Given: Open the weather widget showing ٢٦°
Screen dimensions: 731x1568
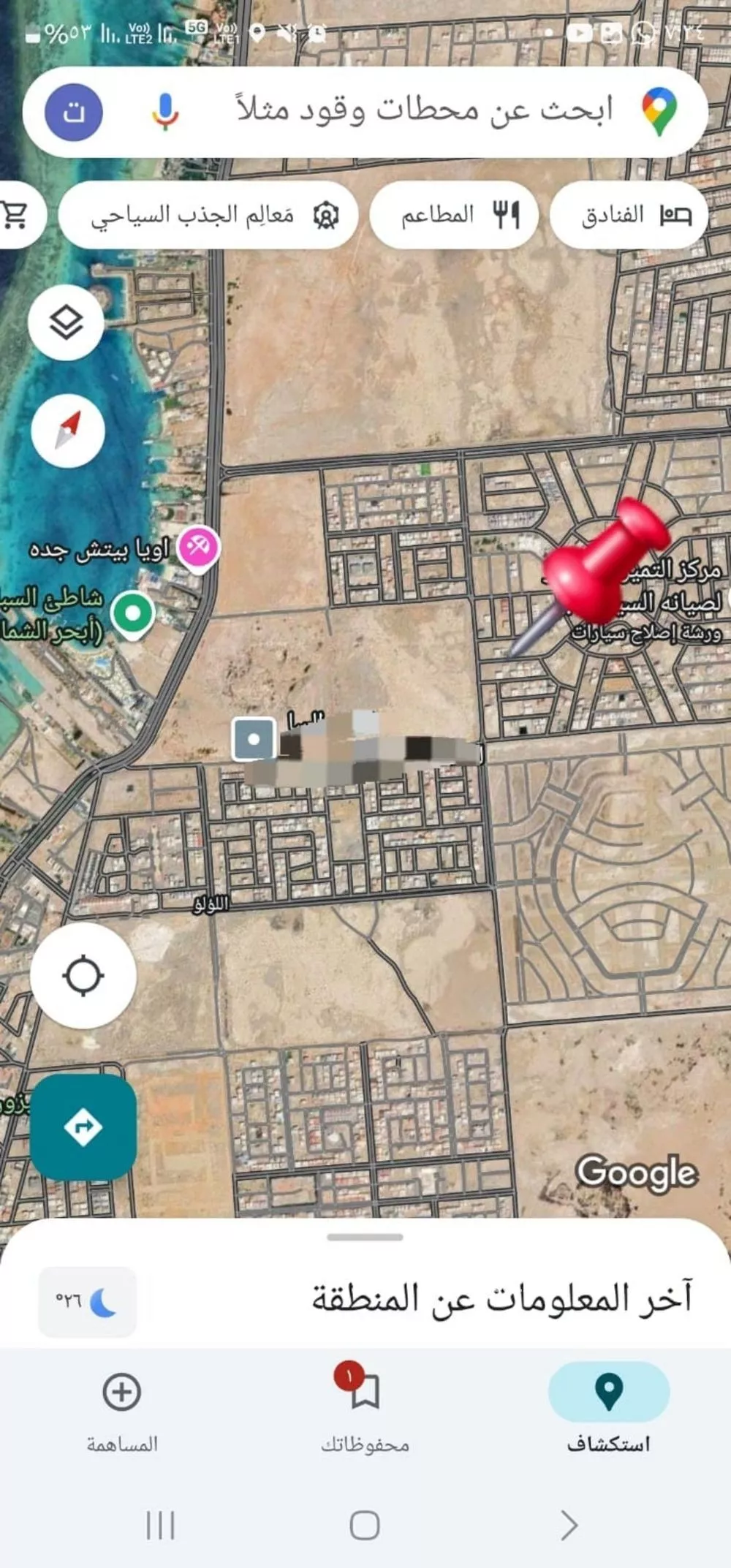Looking at the screenshot, I should point(87,1301).
